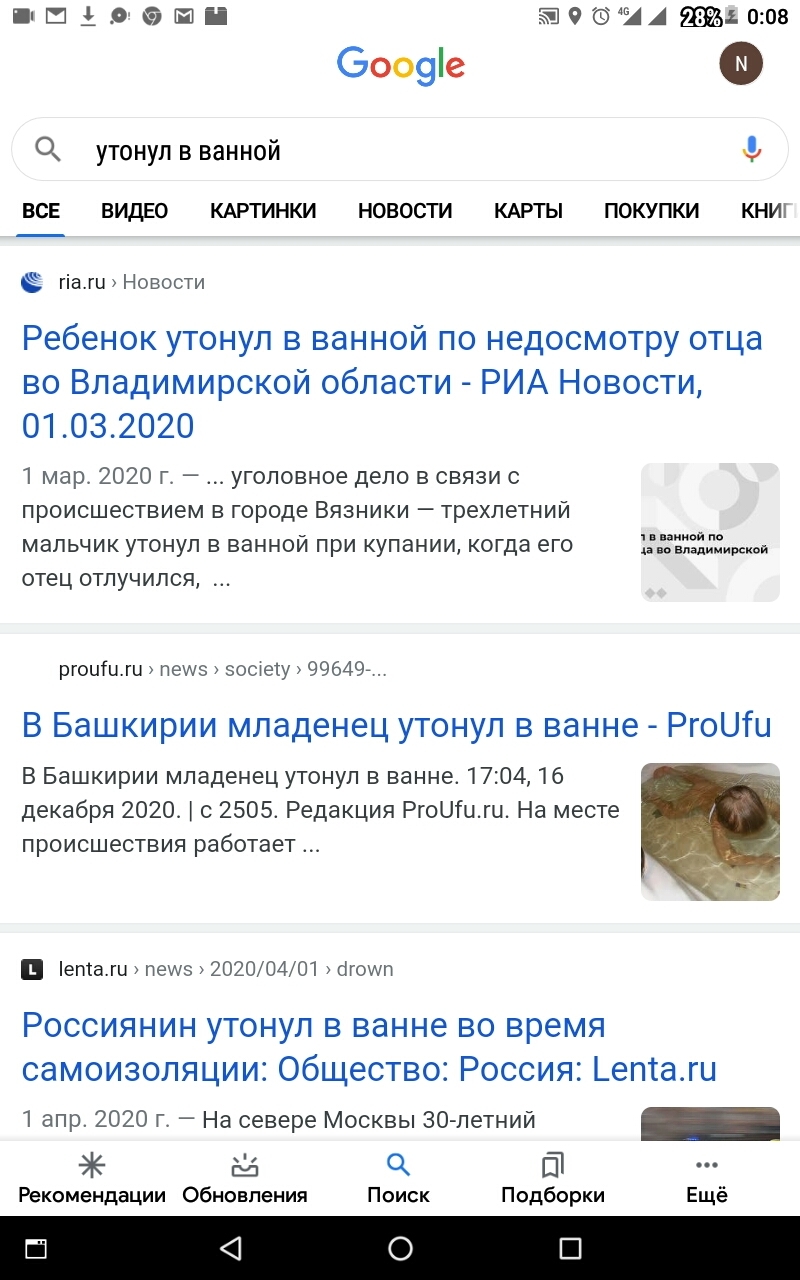Tap the system back button

(x=231, y=1248)
